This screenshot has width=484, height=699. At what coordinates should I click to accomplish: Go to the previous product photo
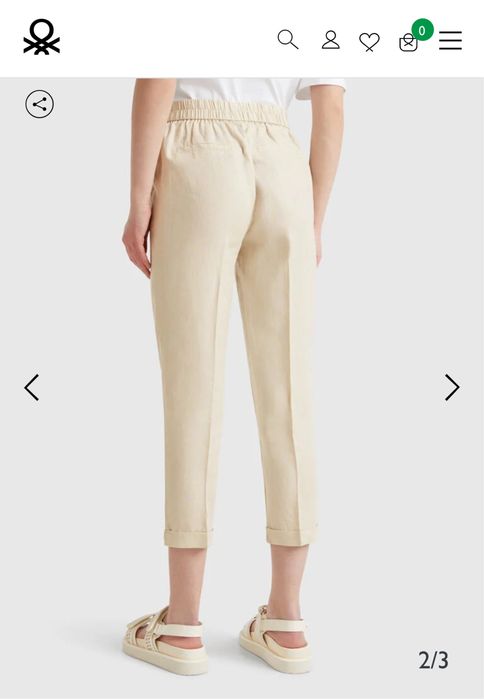(32, 387)
